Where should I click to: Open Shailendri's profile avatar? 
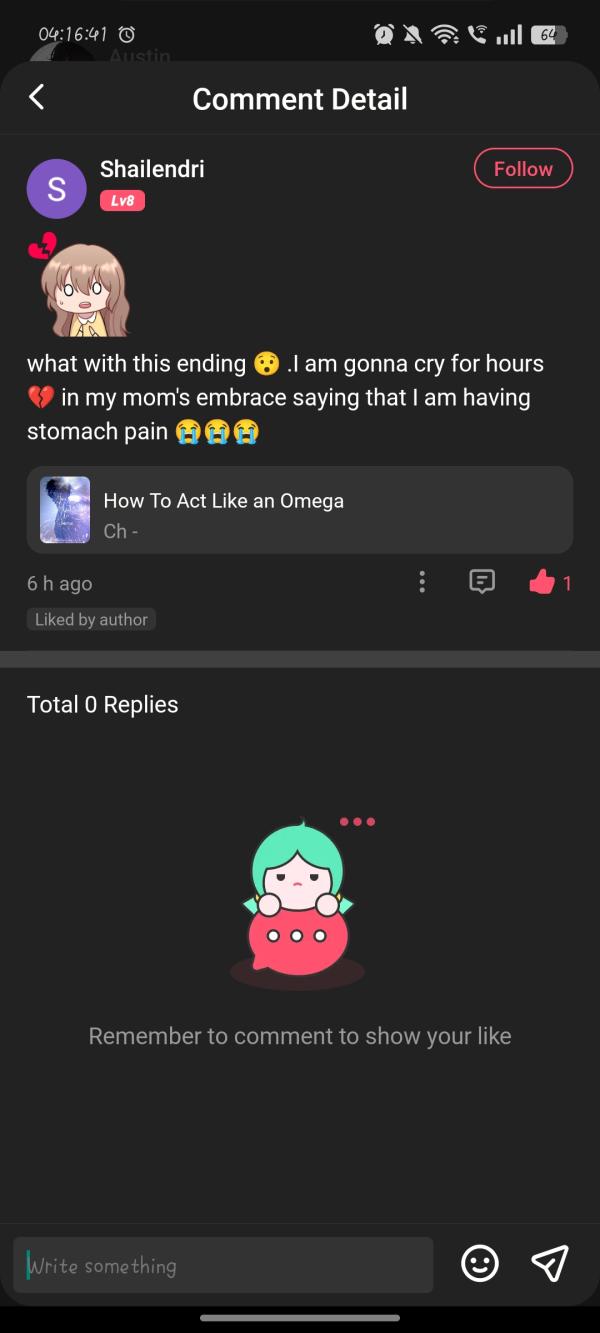coord(56,188)
